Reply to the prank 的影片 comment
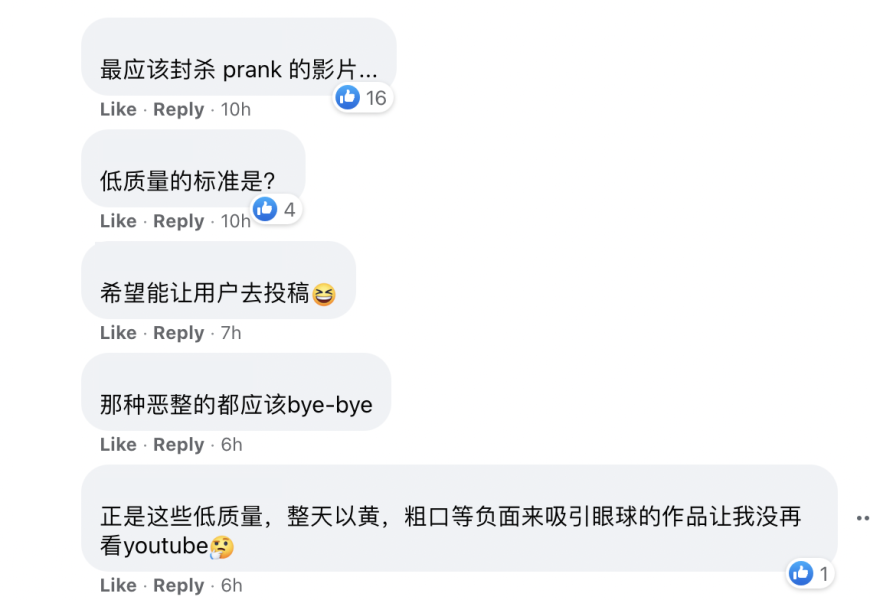 pos(178,109)
